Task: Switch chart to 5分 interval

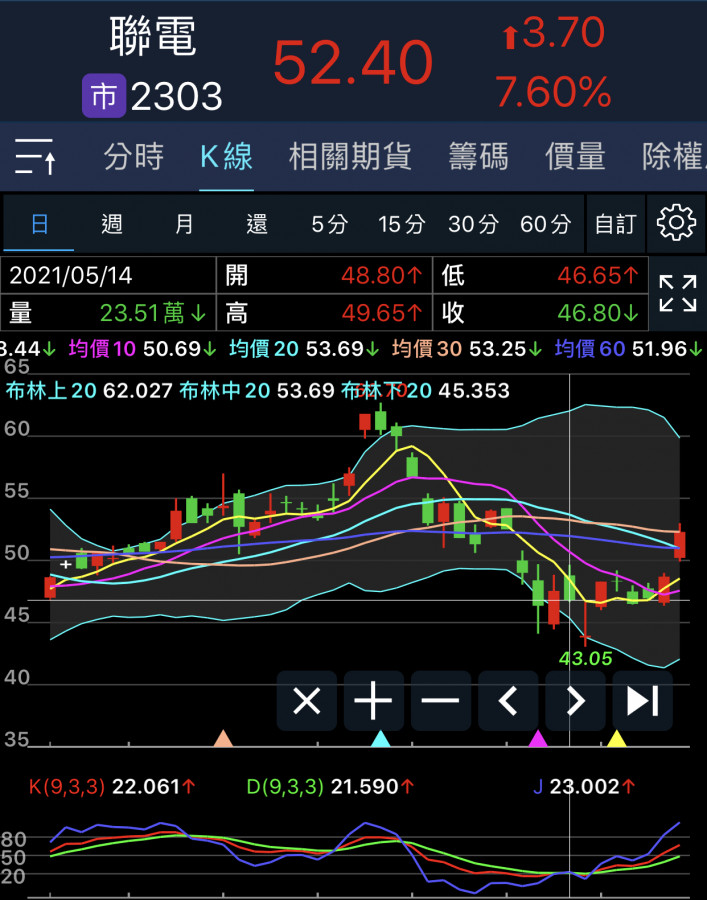Action: pyautogui.click(x=329, y=224)
